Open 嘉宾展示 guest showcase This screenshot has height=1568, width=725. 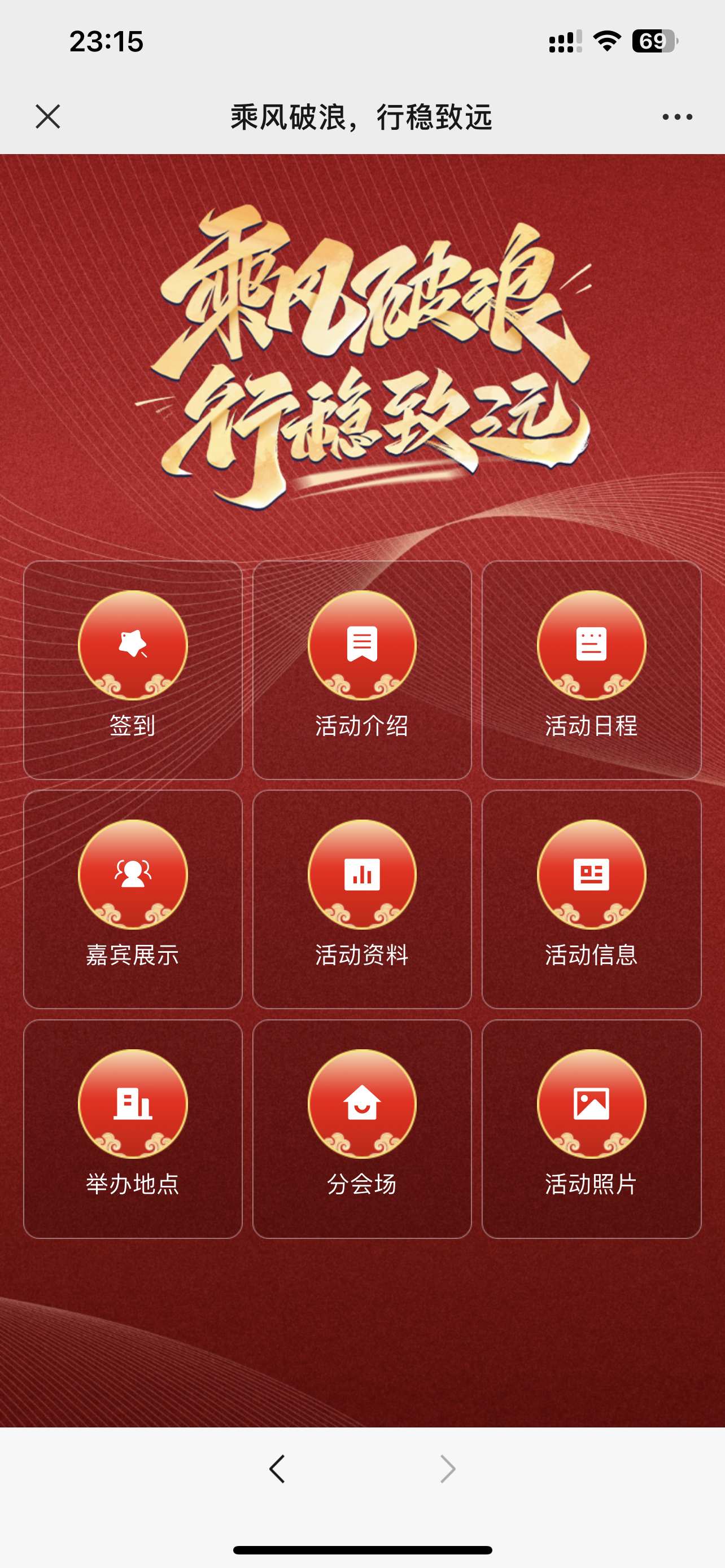point(133,899)
